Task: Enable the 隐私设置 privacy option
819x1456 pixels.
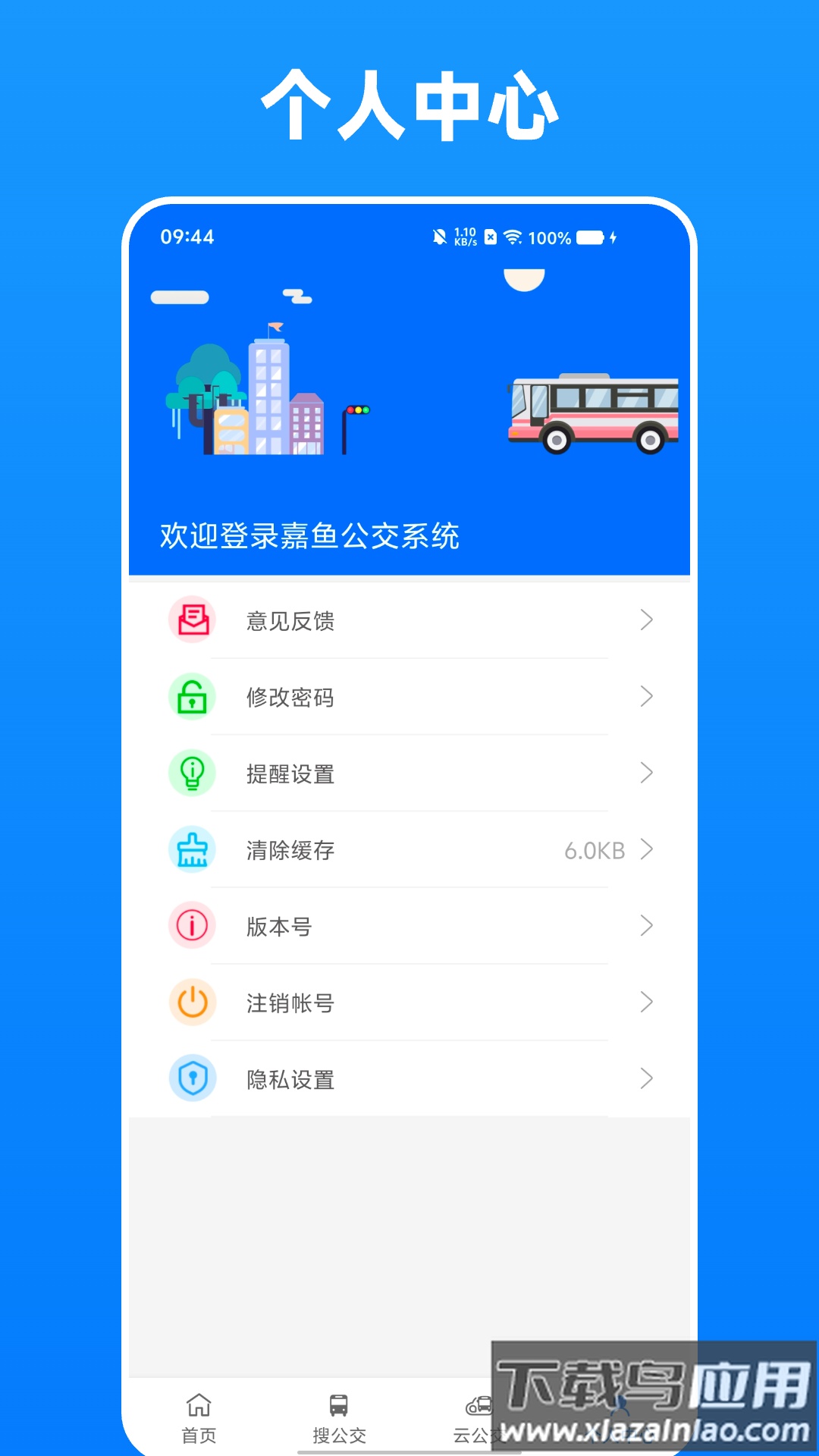Action: [x=409, y=1079]
